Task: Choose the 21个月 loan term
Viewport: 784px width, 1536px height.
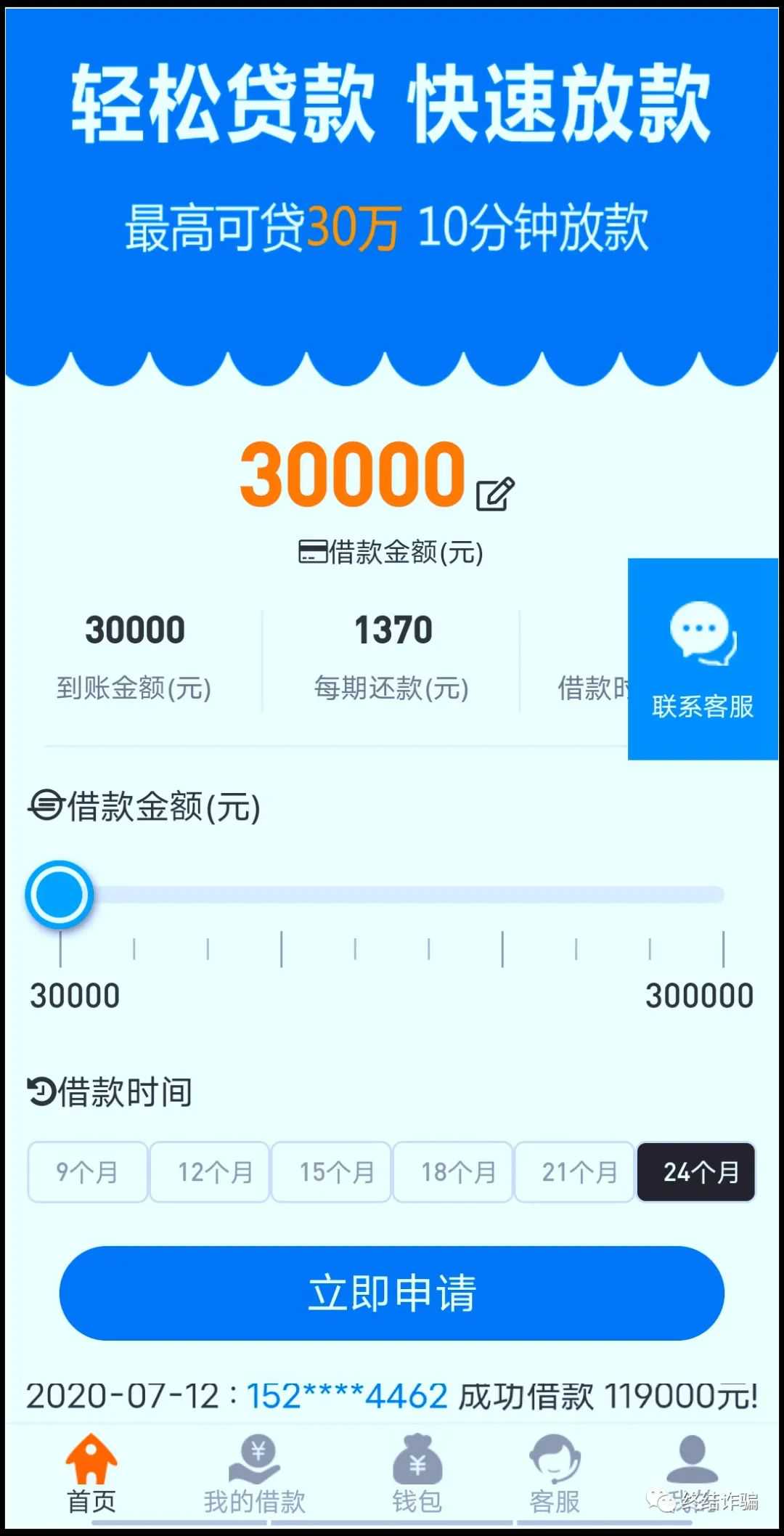Action: (575, 1171)
